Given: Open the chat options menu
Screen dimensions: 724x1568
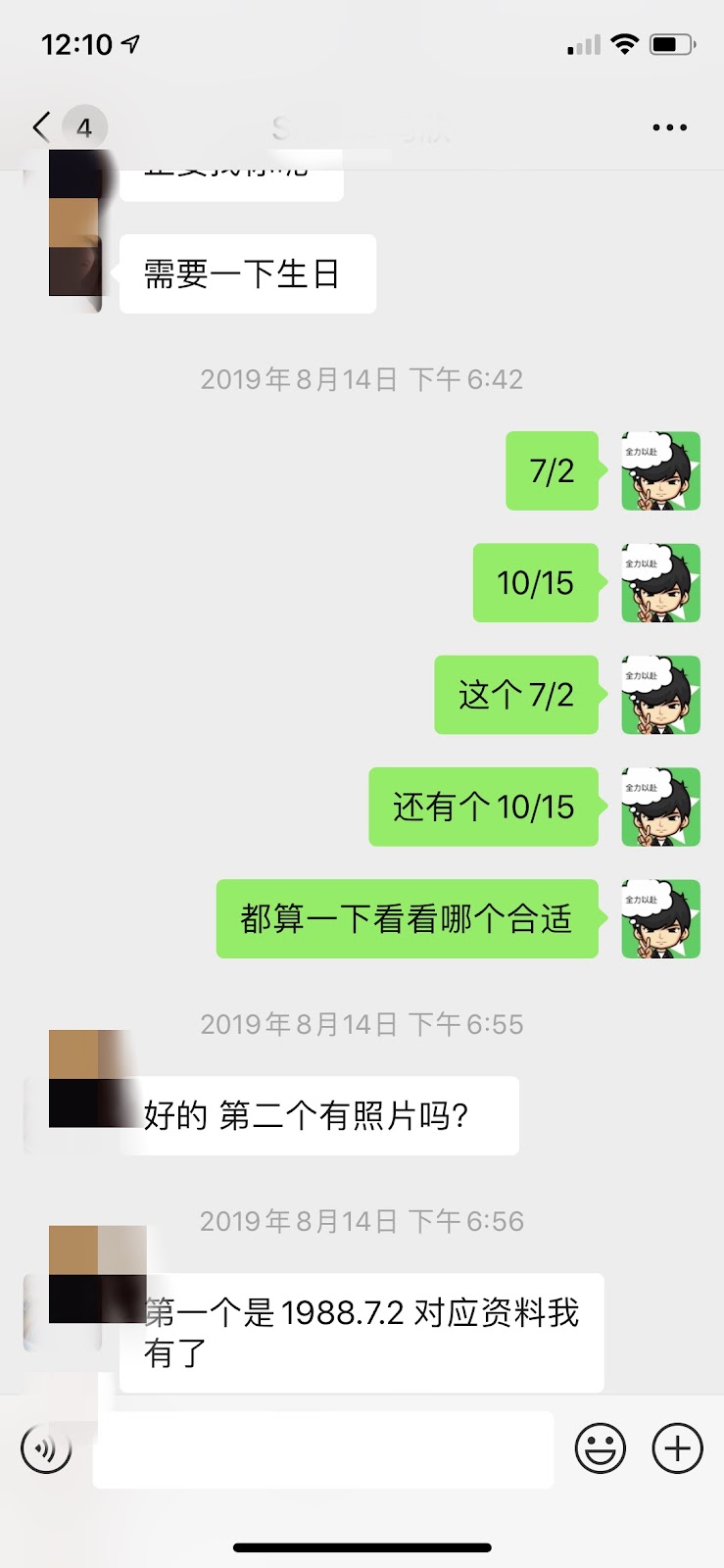Looking at the screenshot, I should (669, 127).
